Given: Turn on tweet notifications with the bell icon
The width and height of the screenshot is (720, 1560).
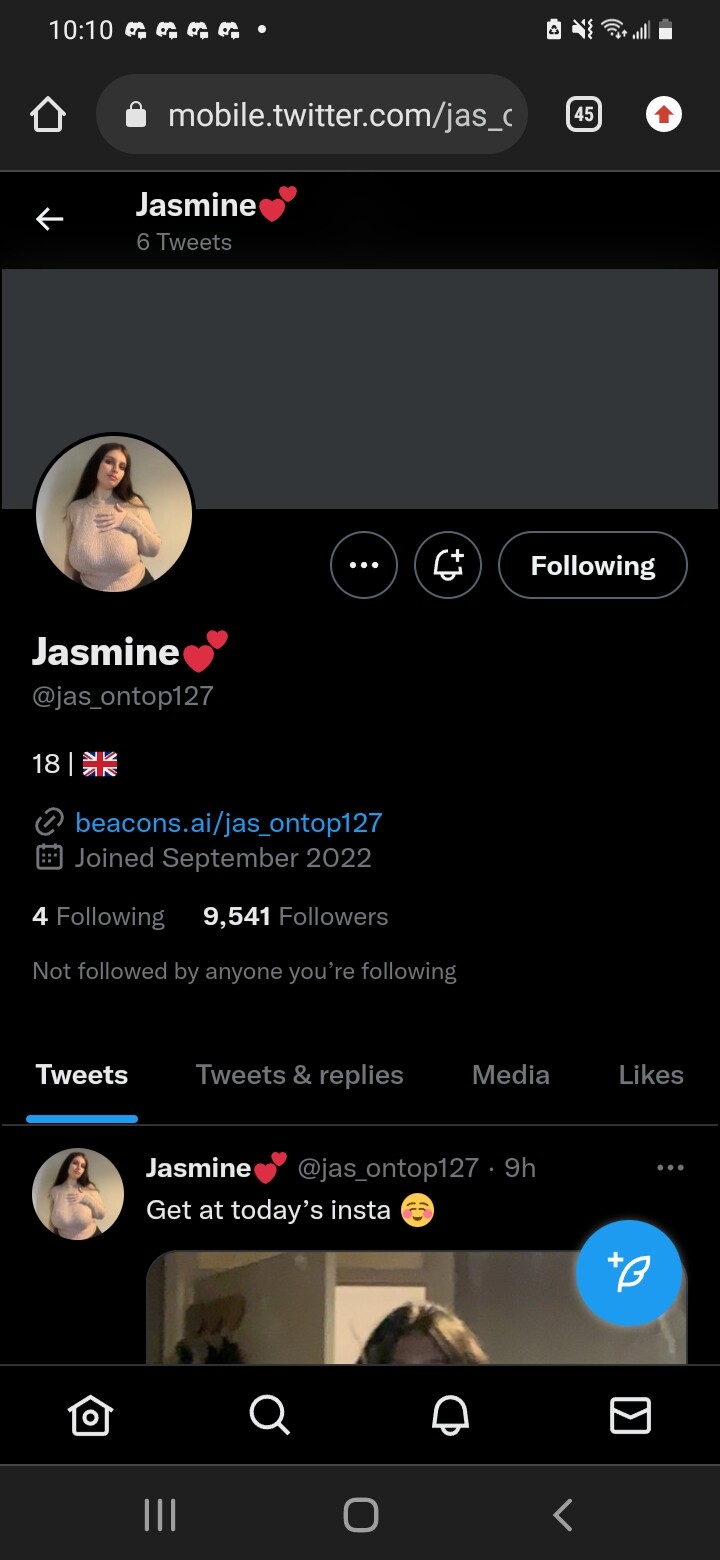Looking at the screenshot, I should pyautogui.click(x=448, y=565).
